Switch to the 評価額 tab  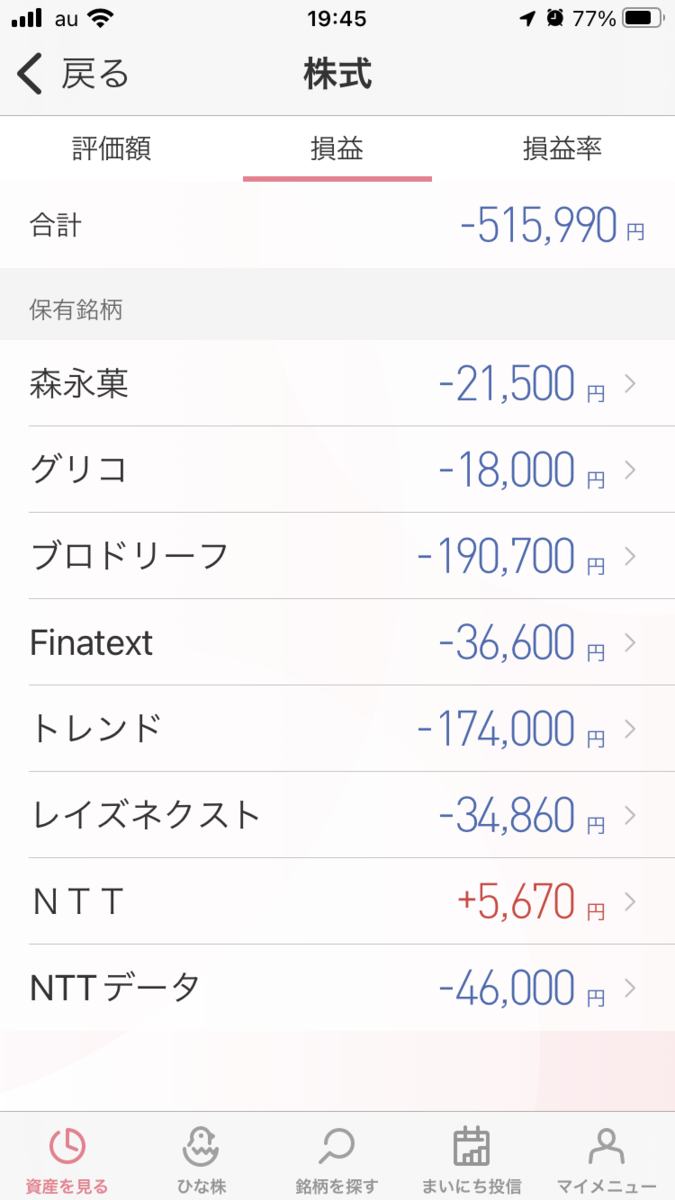tap(111, 150)
